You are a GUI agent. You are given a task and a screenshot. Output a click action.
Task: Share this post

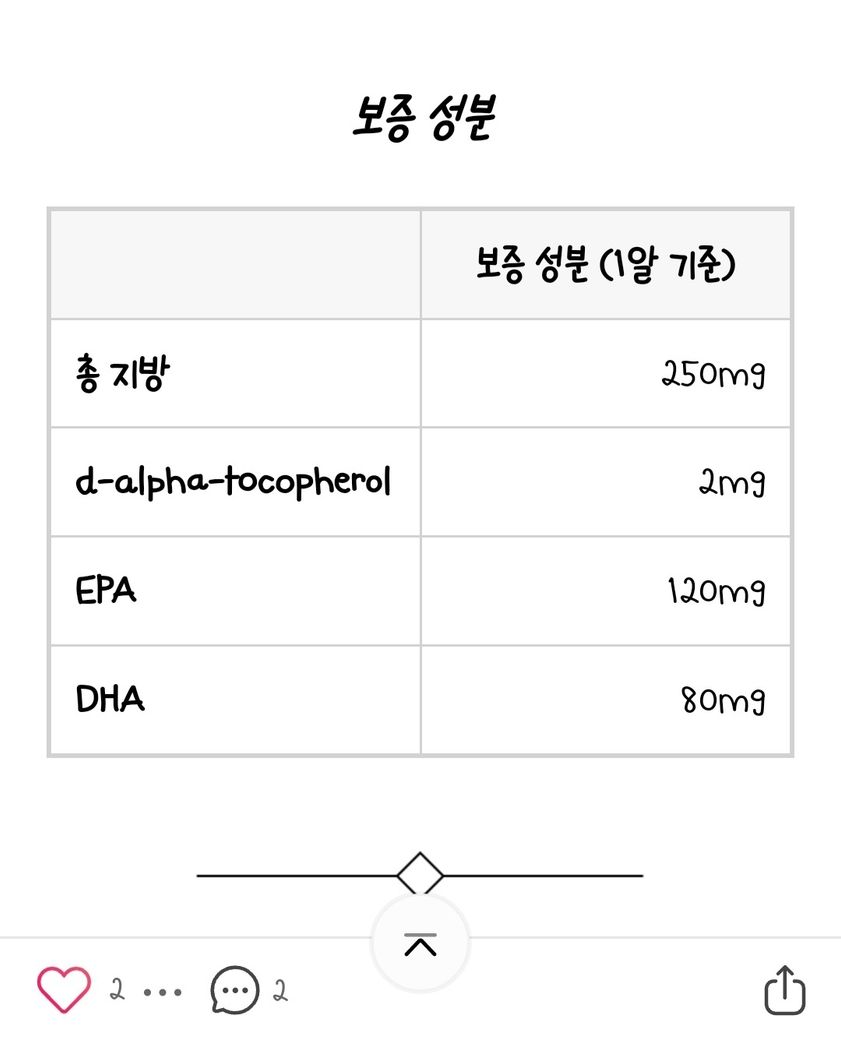(x=784, y=991)
